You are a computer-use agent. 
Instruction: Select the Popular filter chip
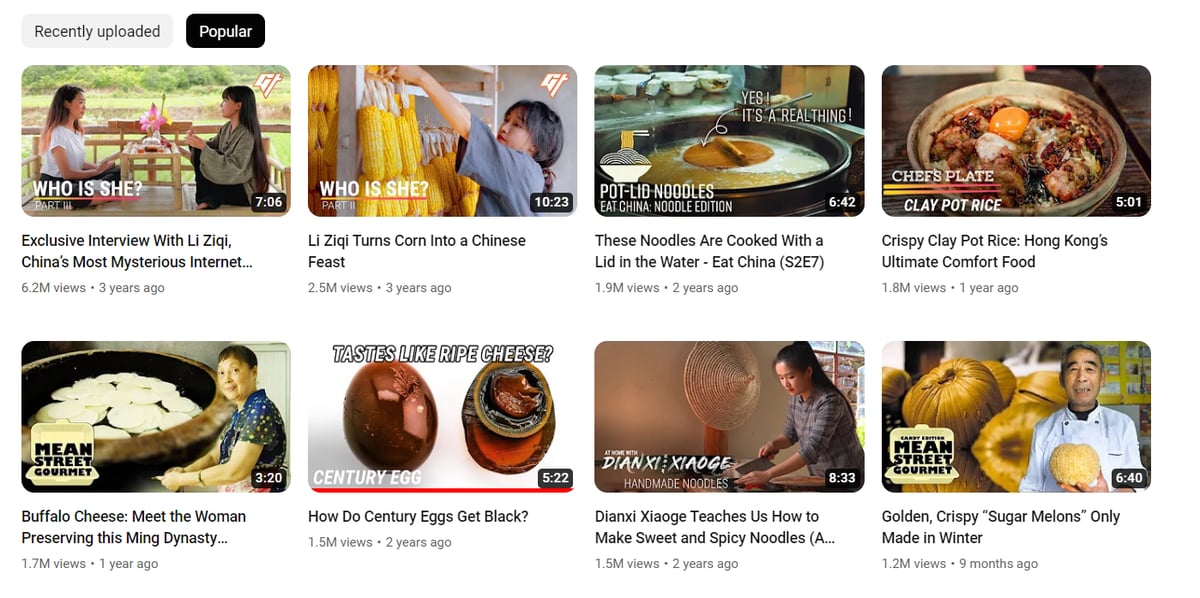coord(225,31)
